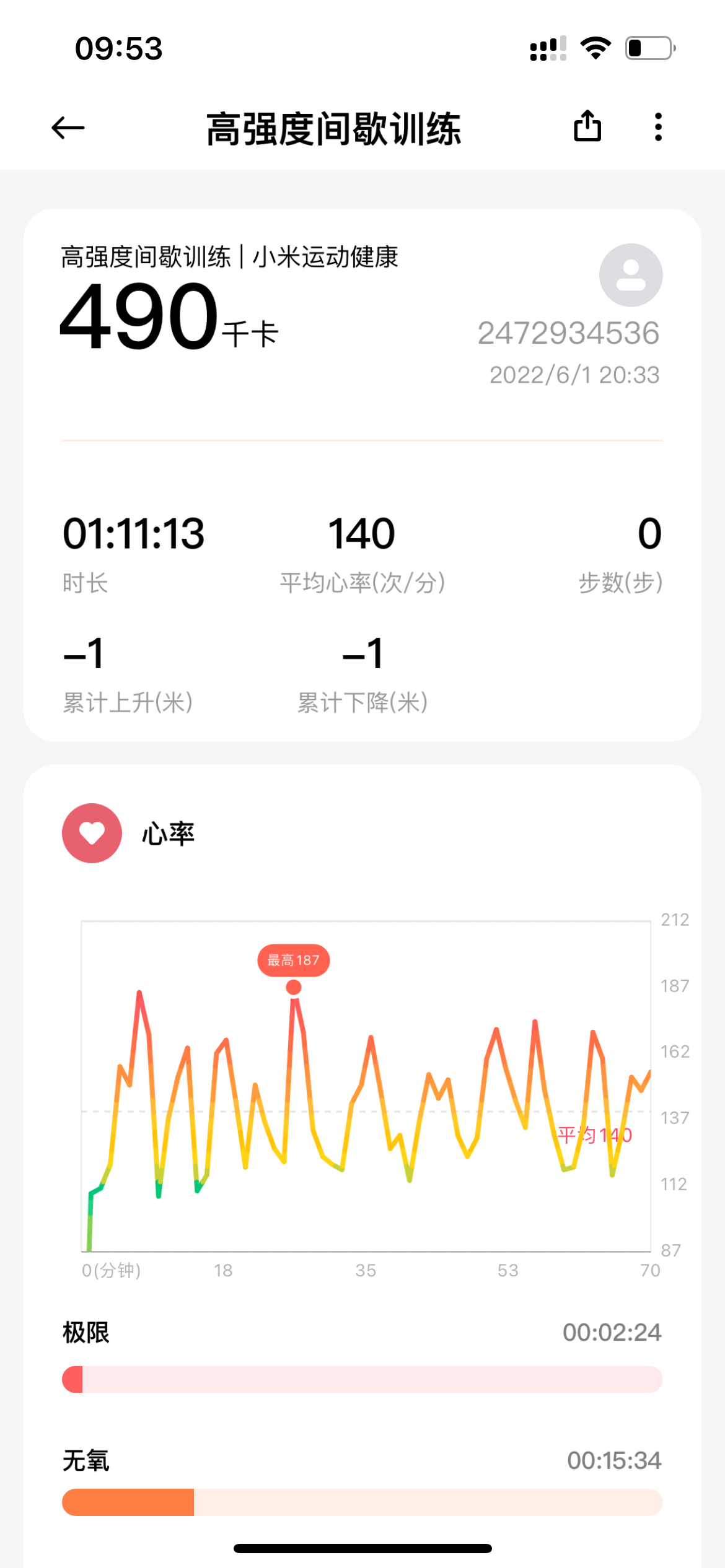Image resolution: width=725 pixels, height=1568 pixels.
Task: Go back from the HIIT workout page
Action: click(68, 128)
